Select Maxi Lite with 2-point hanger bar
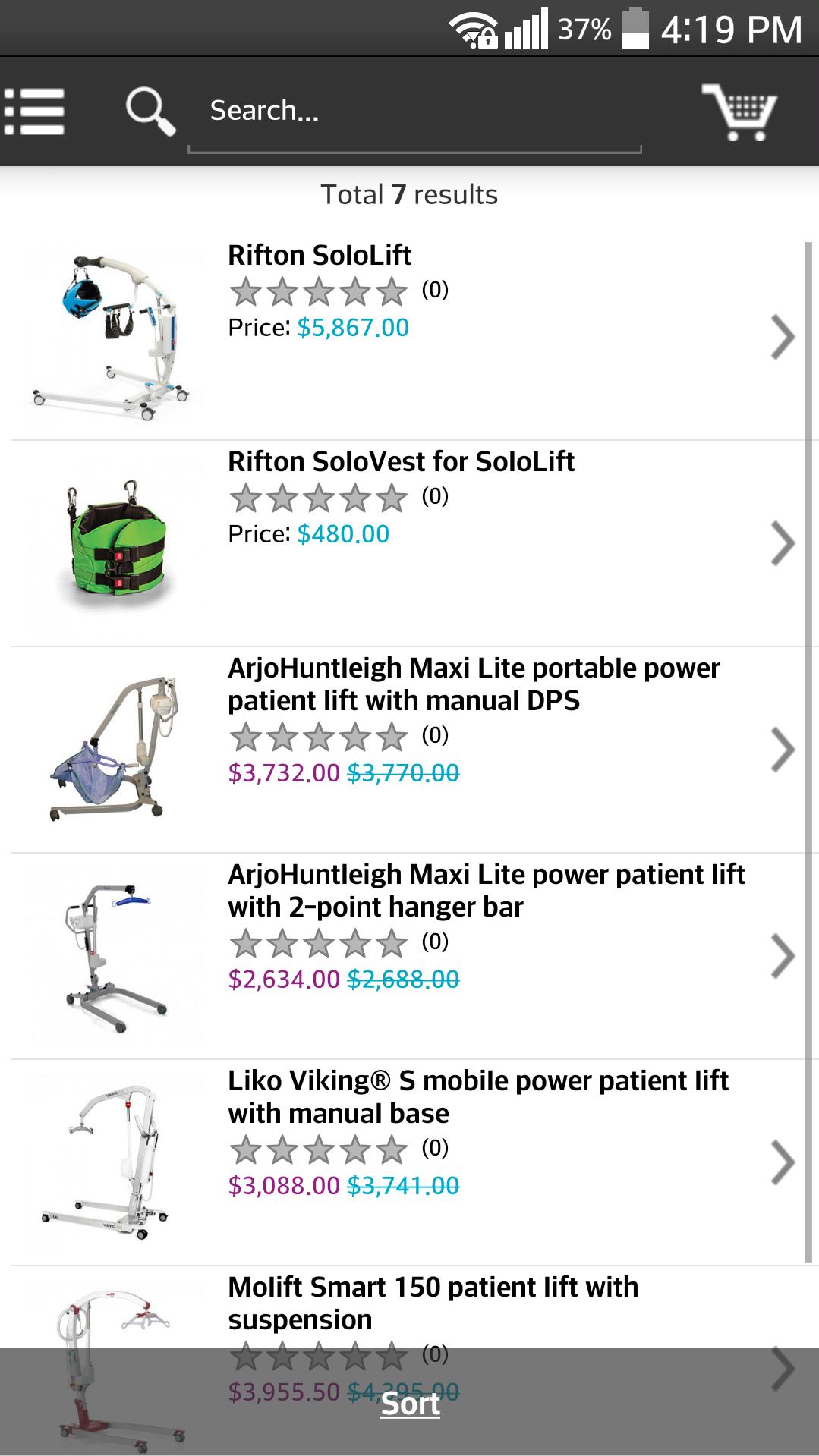 pos(486,890)
